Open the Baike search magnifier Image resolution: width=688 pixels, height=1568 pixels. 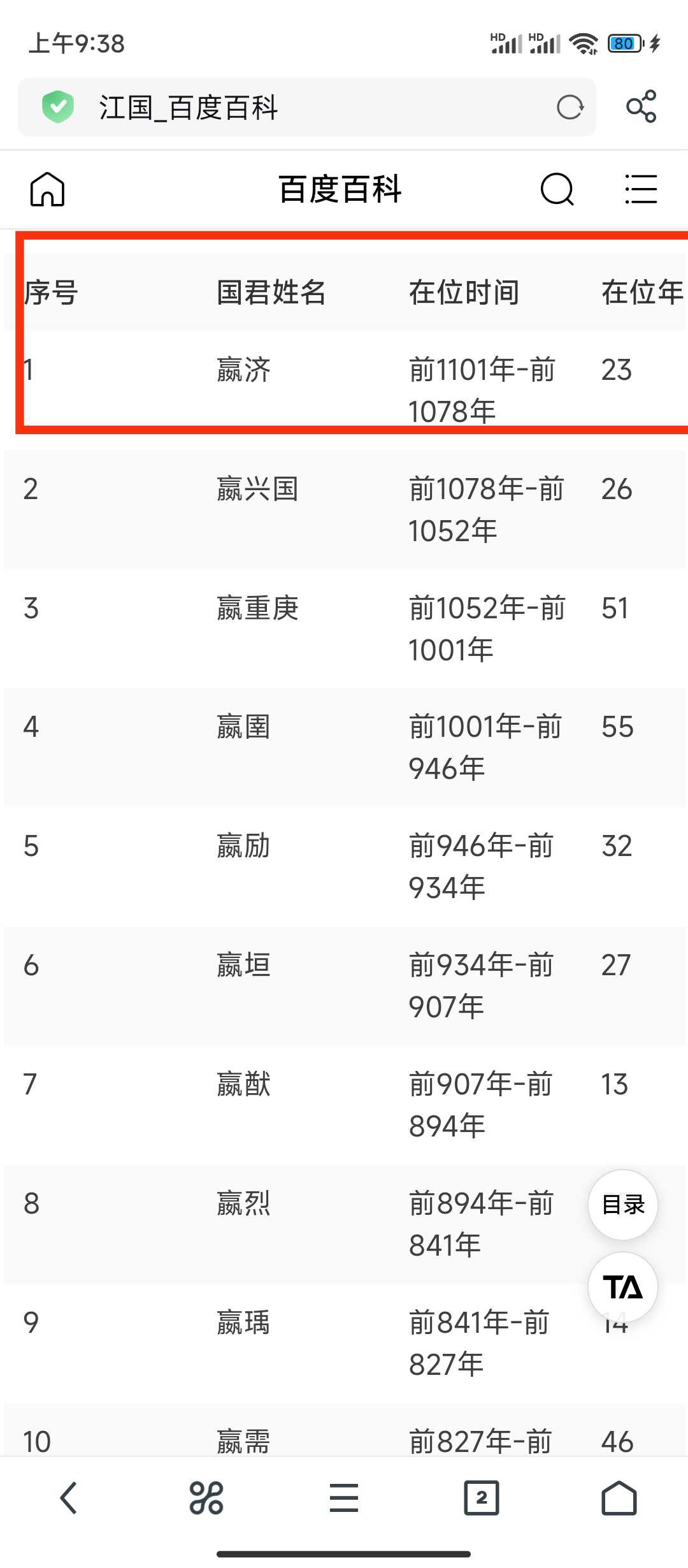click(x=557, y=189)
